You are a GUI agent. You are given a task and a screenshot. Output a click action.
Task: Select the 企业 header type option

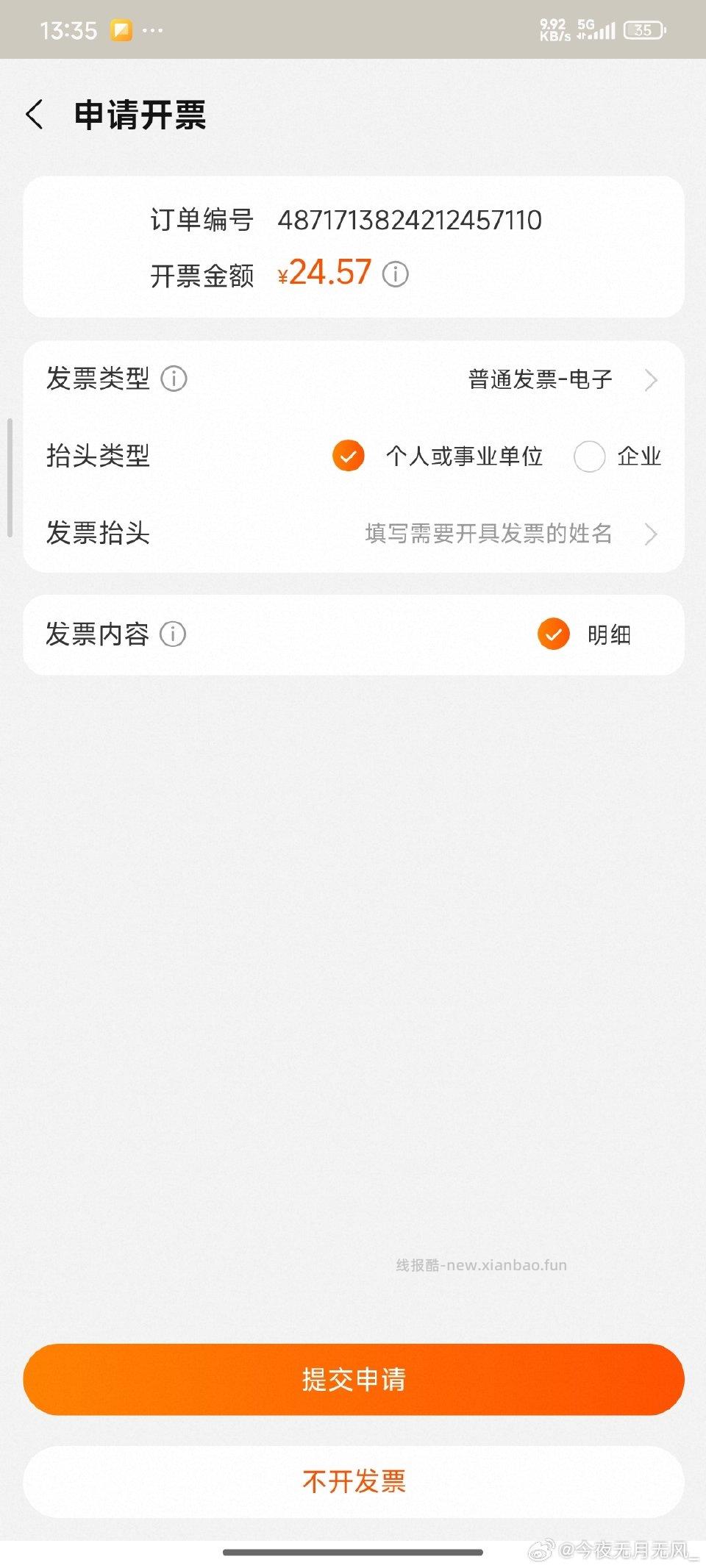[590, 456]
